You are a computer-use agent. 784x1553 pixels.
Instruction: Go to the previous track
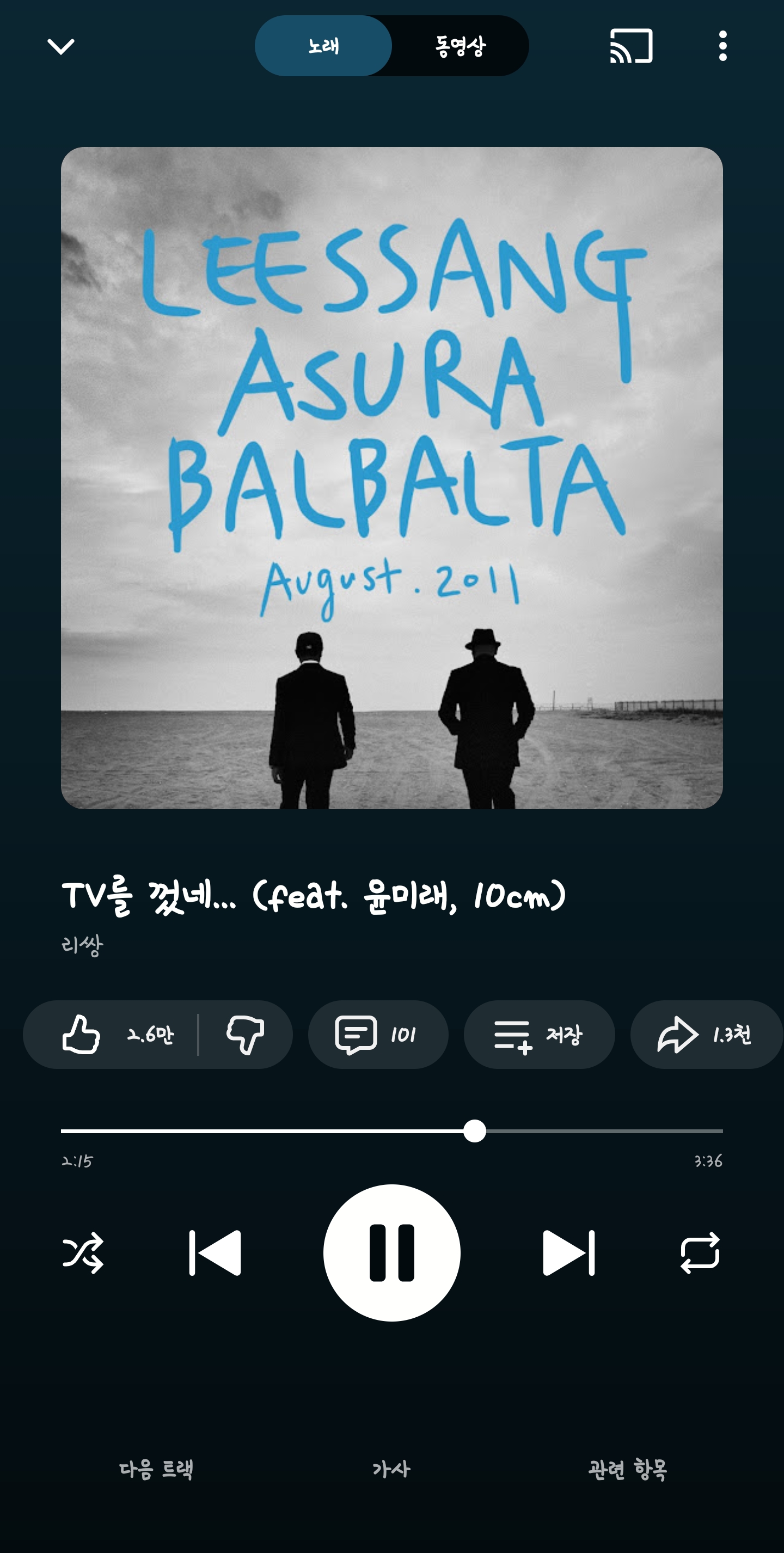coord(215,1253)
